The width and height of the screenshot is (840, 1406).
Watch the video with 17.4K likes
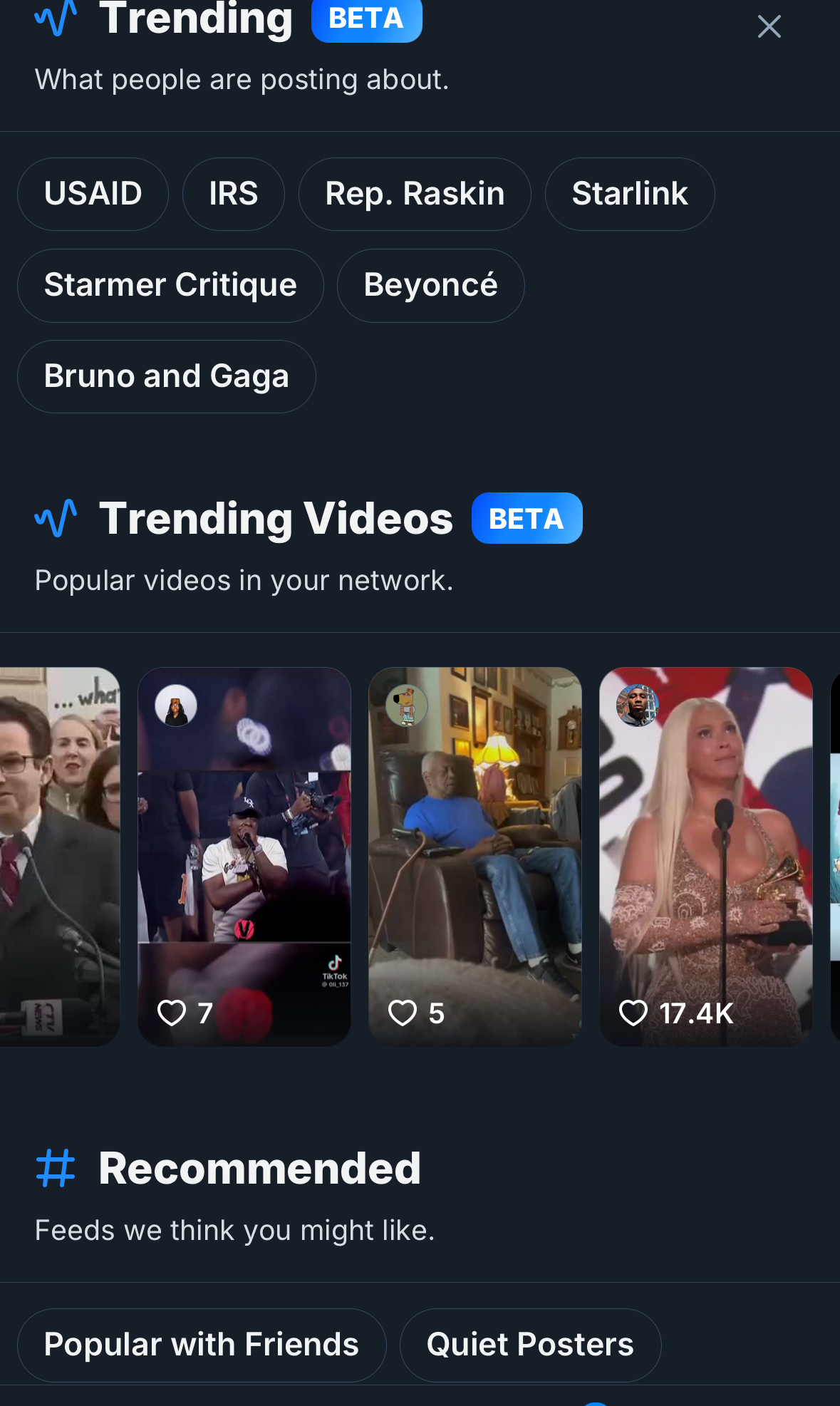(705, 855)
